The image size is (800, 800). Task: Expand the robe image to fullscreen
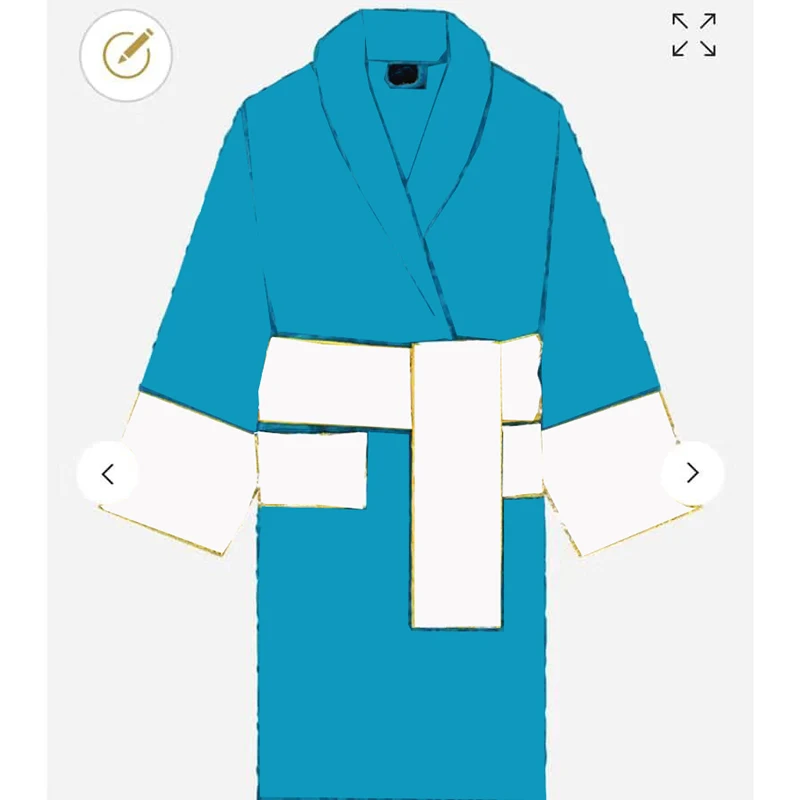[694, 35]
